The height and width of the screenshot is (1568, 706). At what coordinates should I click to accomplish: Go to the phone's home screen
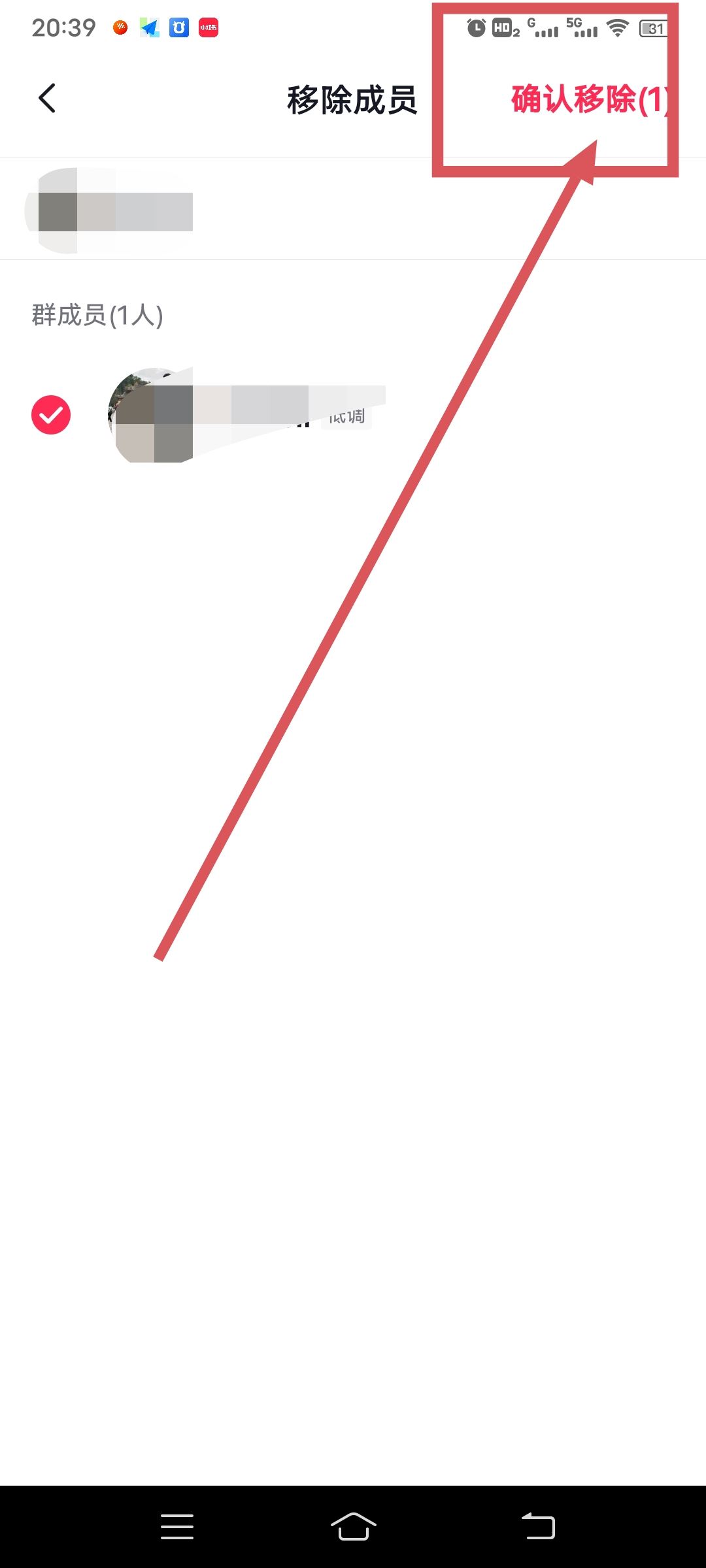353,1527
